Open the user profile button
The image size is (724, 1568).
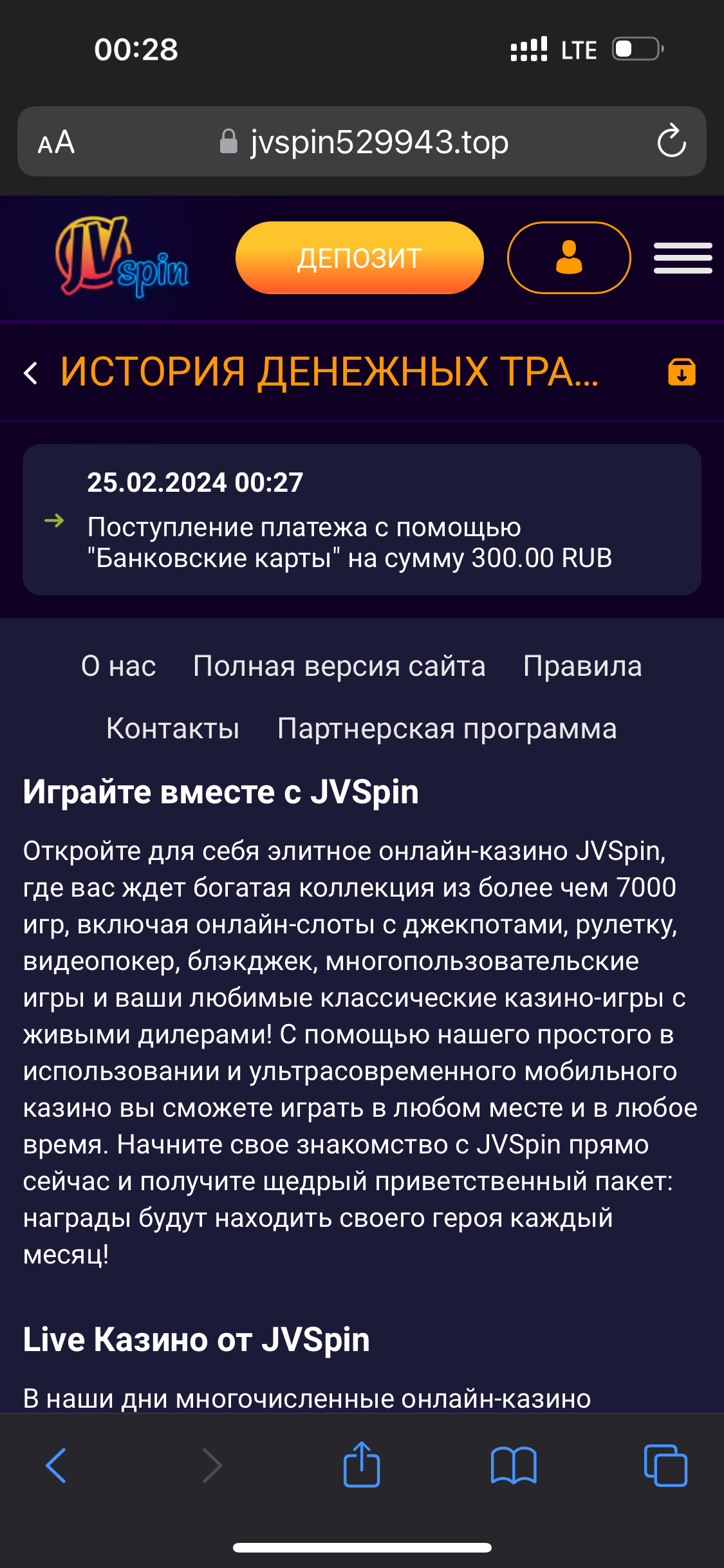[x=569, y=257]
